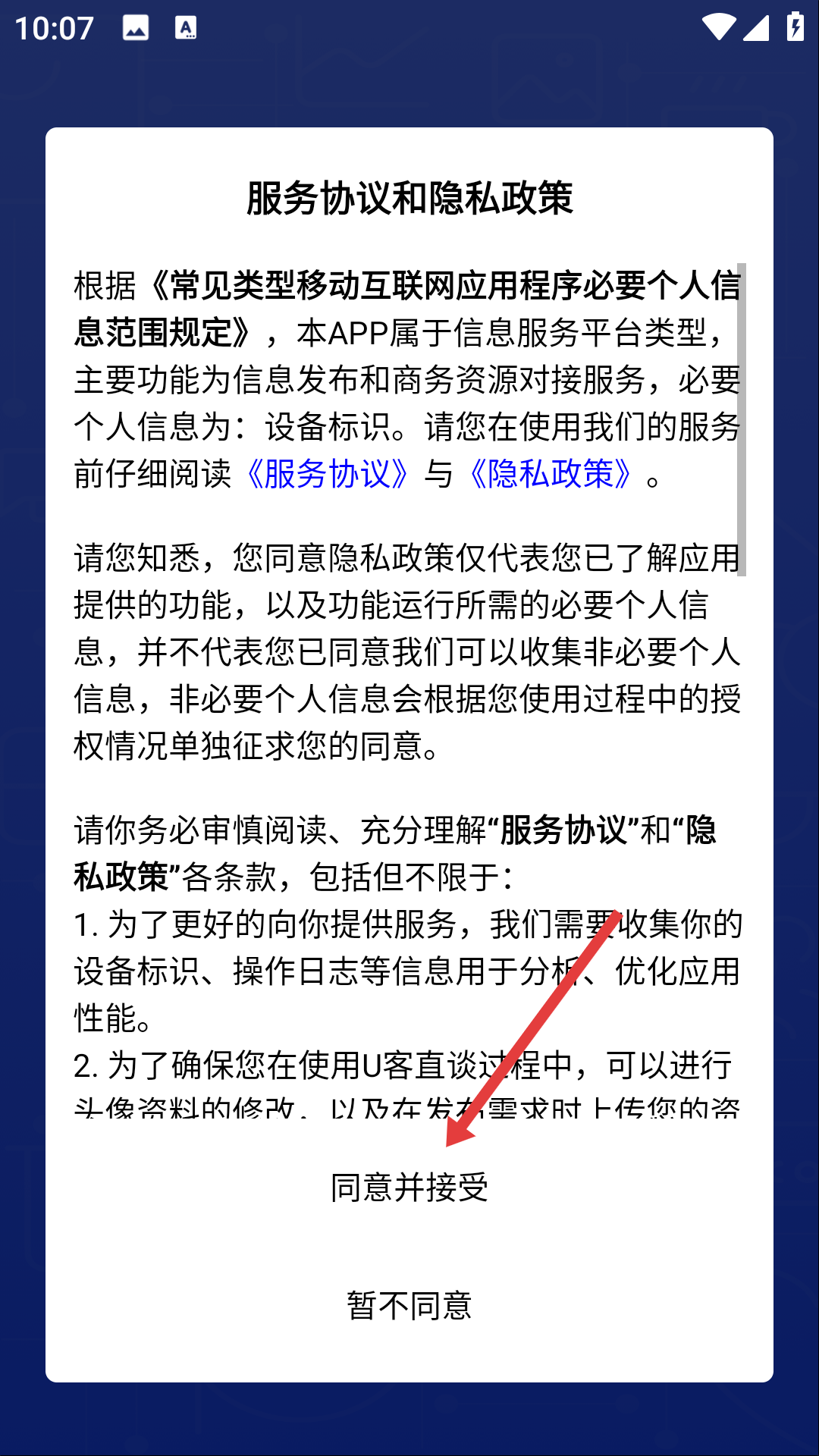819x1456 pixels.
Task: Open the 《隐私政策》 link
Action: click(551, 474)
